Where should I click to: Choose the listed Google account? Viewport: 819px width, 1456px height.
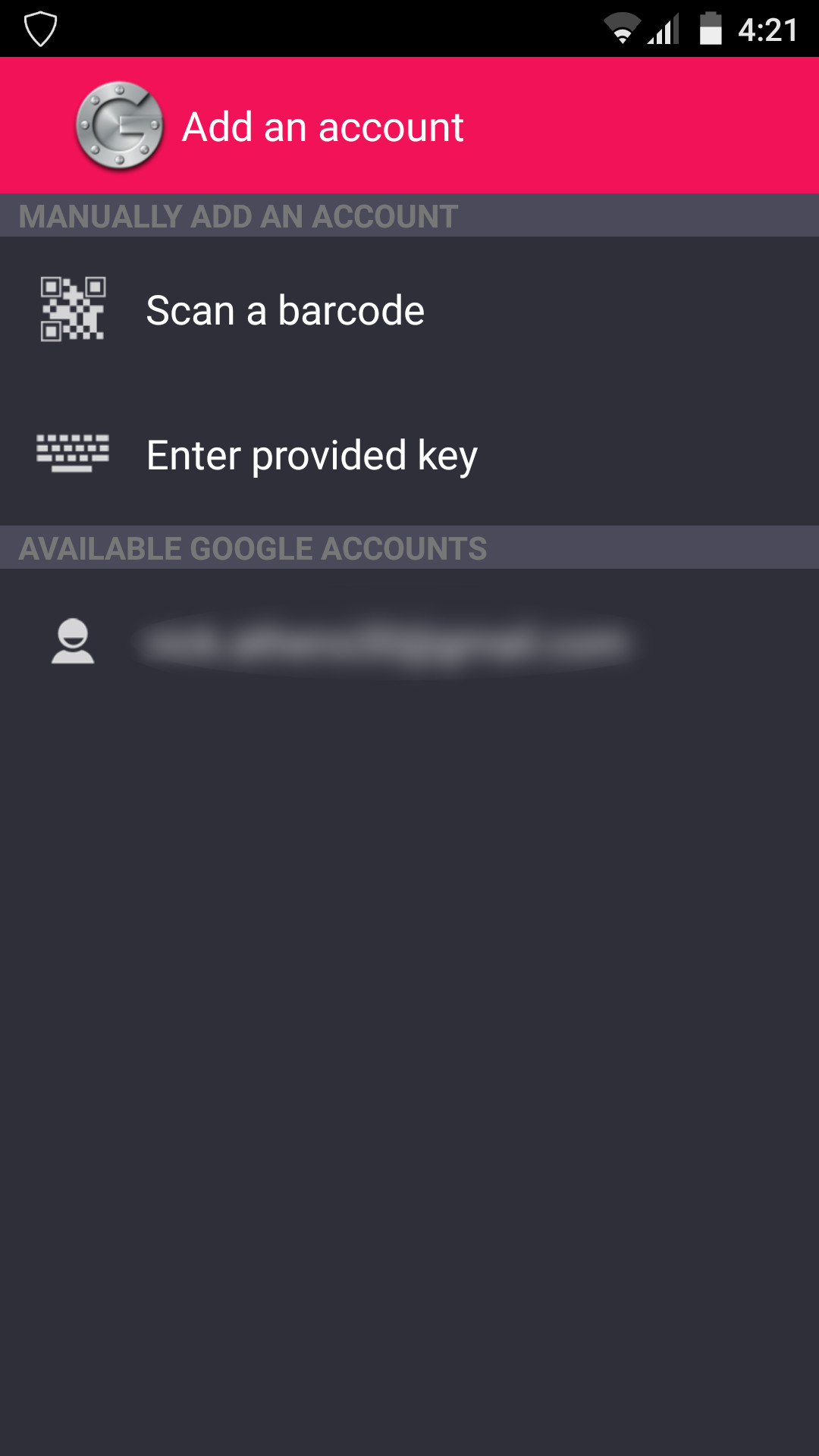[385, 643]
